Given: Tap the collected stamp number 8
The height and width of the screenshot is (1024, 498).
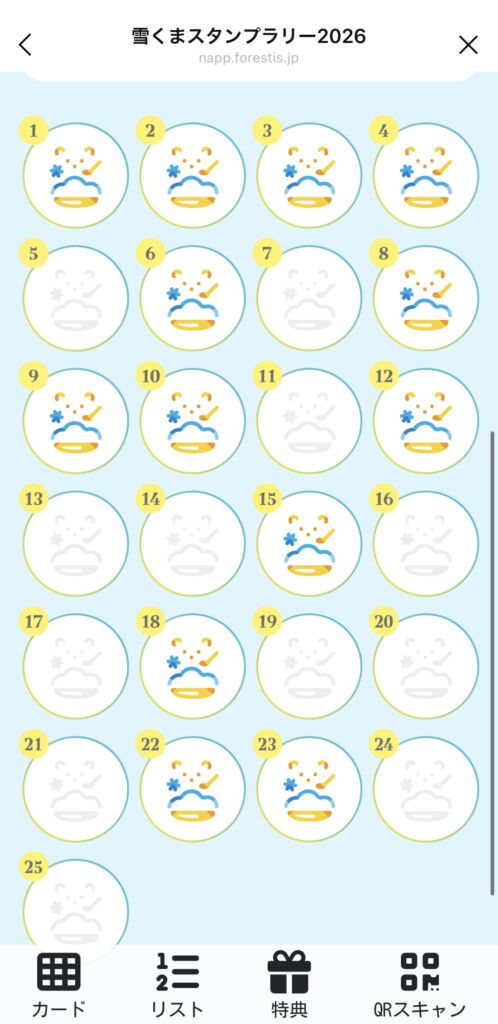Looking at the screenshot, I should (426, 298).
